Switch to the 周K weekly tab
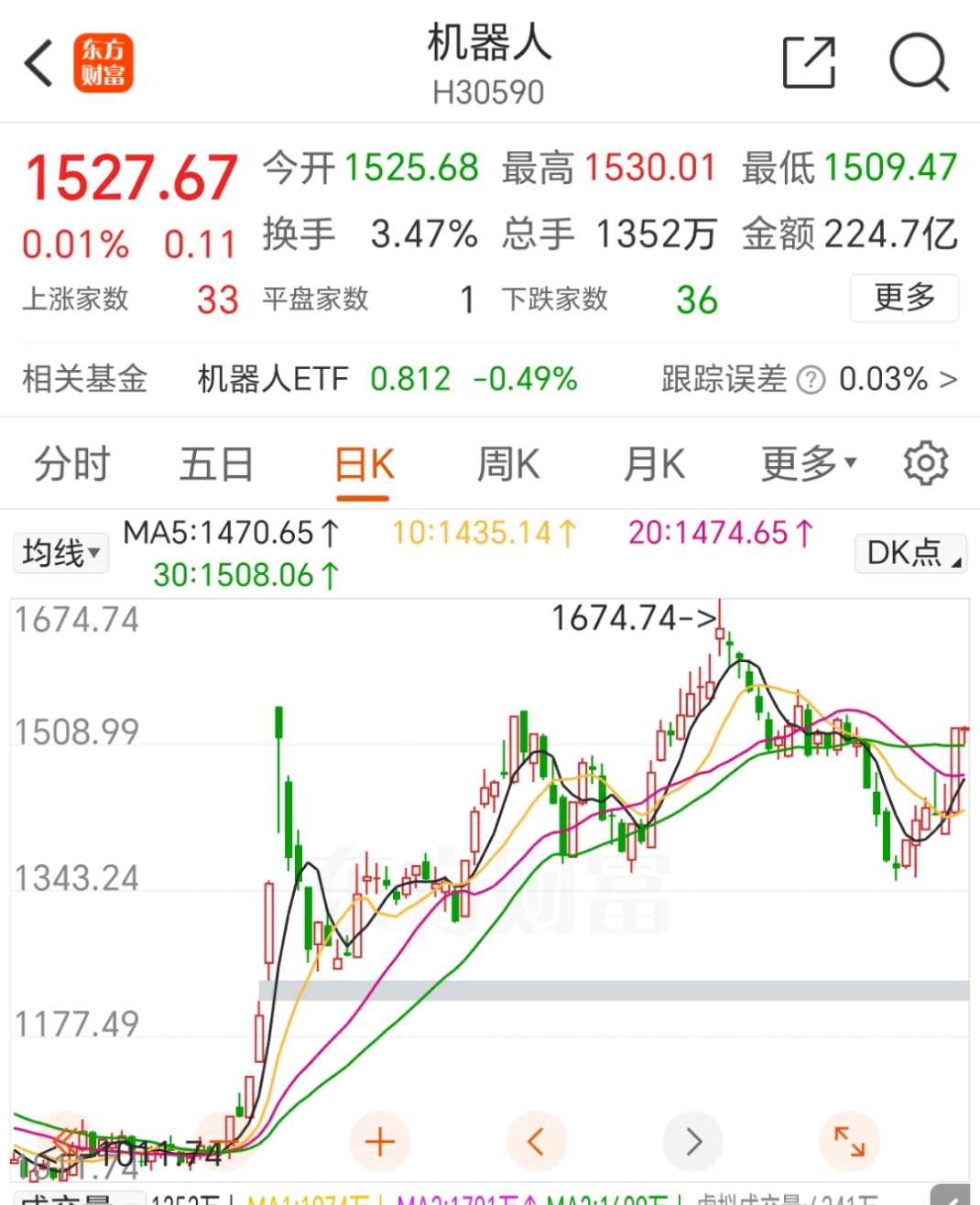This screenshot has width=980, height=1205. (x=506, y=462)
